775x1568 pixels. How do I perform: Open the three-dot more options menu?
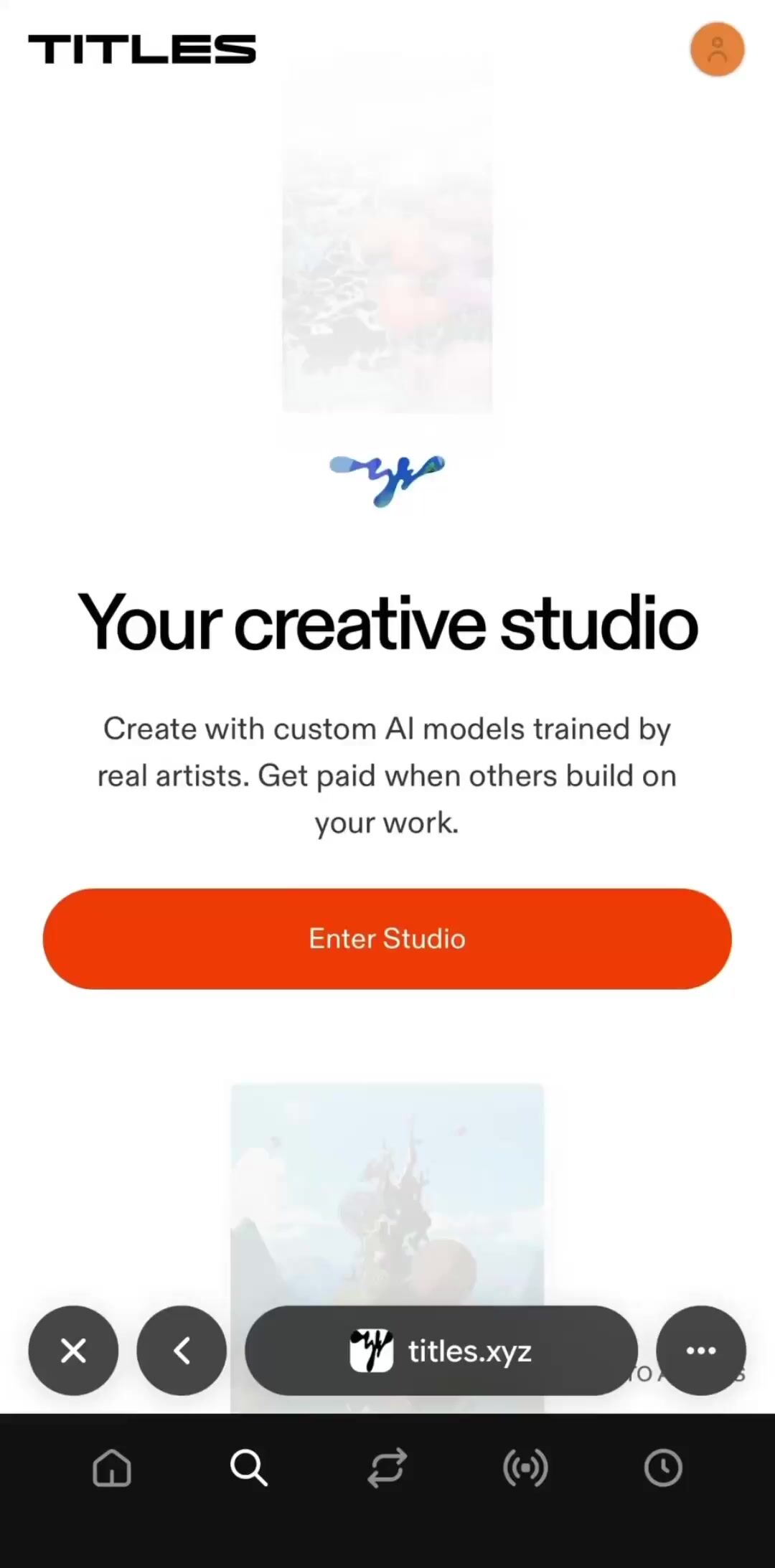(x=701, y=1351)
